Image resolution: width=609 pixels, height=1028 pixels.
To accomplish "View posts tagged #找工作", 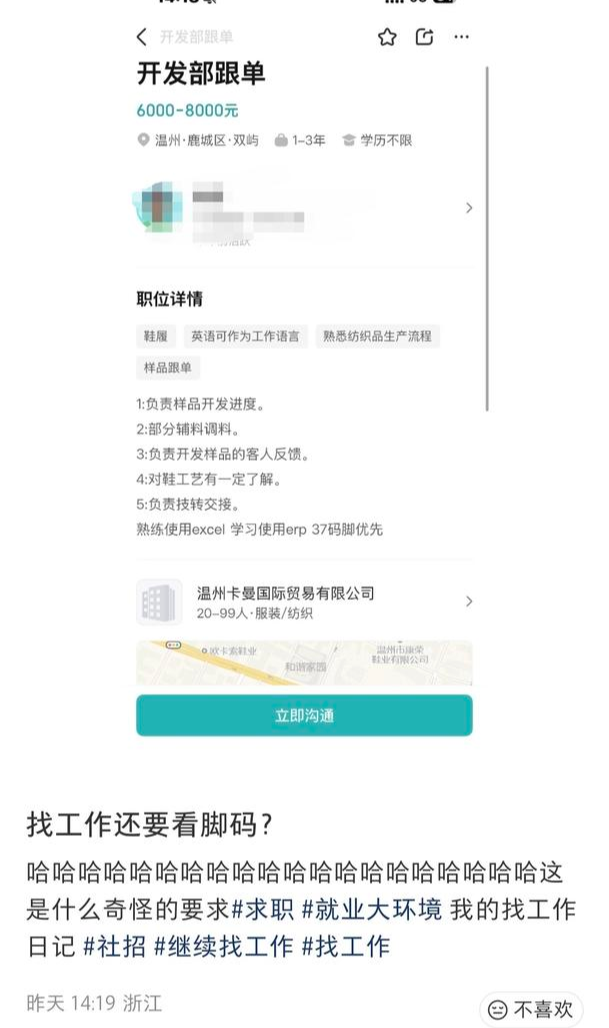I will tap(345, 945).
